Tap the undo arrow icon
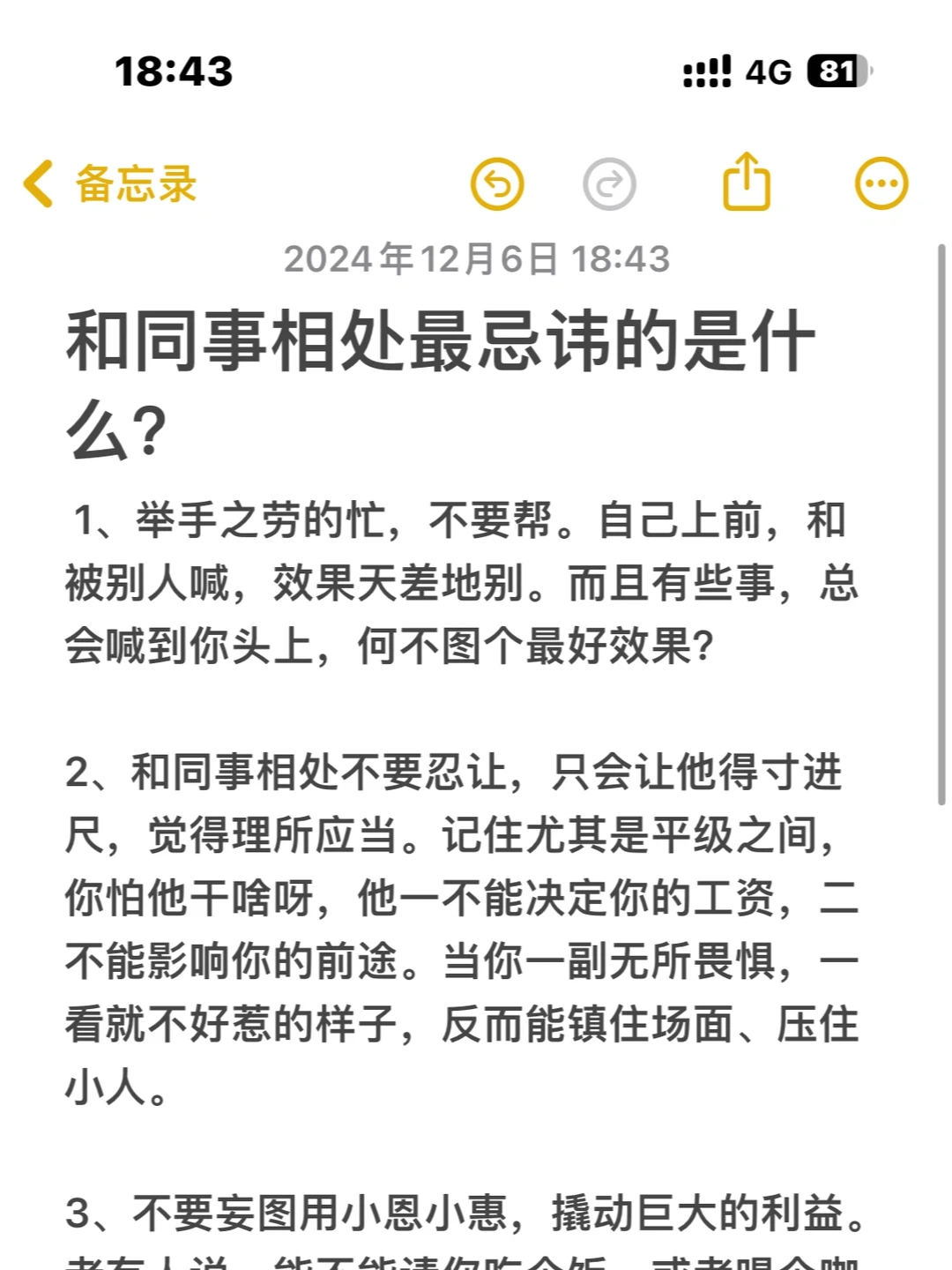 pyautogui.click(x=498, y=183)
